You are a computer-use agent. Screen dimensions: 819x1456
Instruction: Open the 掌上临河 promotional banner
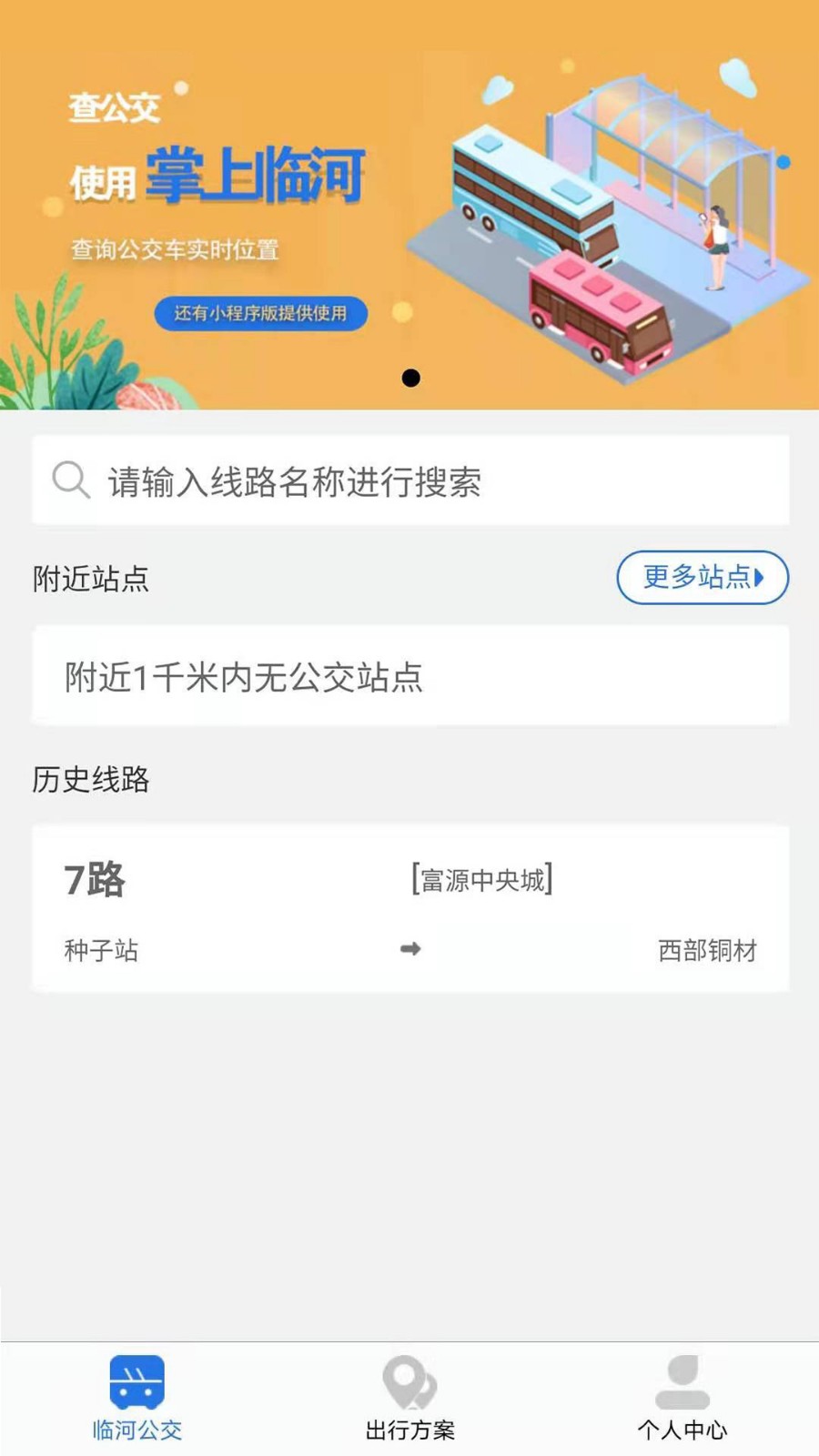click(409, 205)
